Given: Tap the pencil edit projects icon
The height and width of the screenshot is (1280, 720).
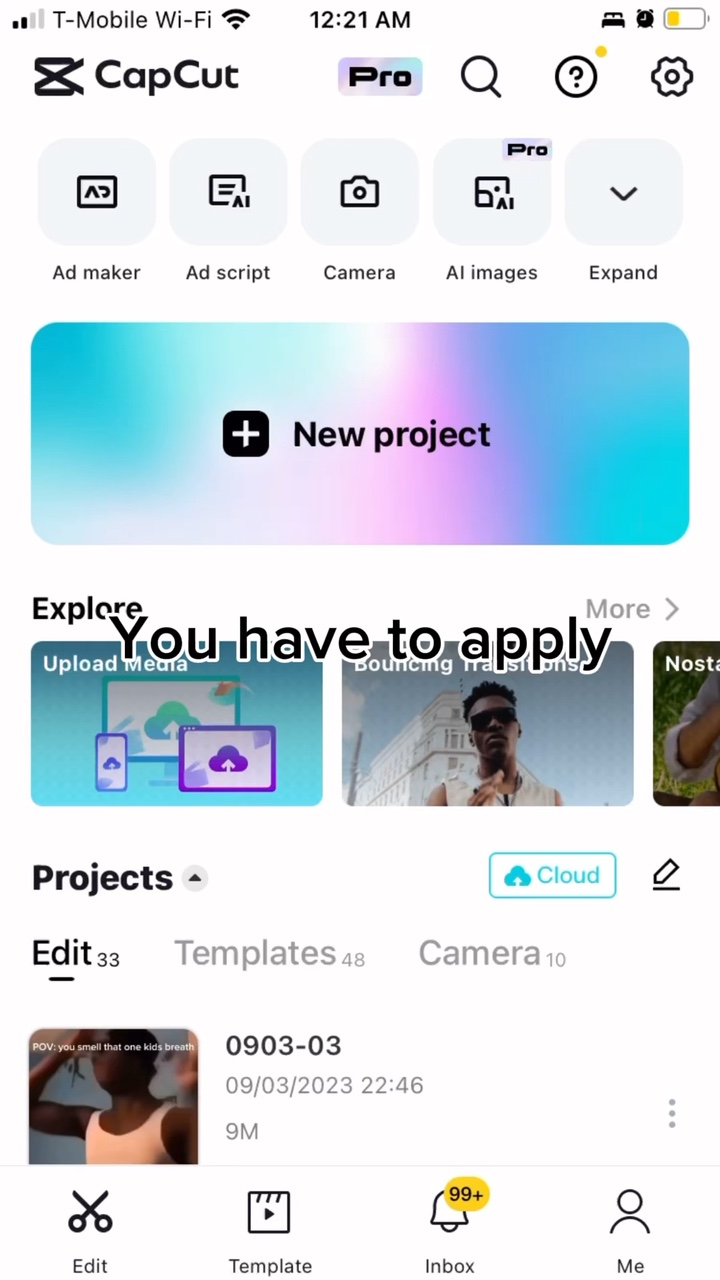Looking at the screenshot, I should coord(666,875).
